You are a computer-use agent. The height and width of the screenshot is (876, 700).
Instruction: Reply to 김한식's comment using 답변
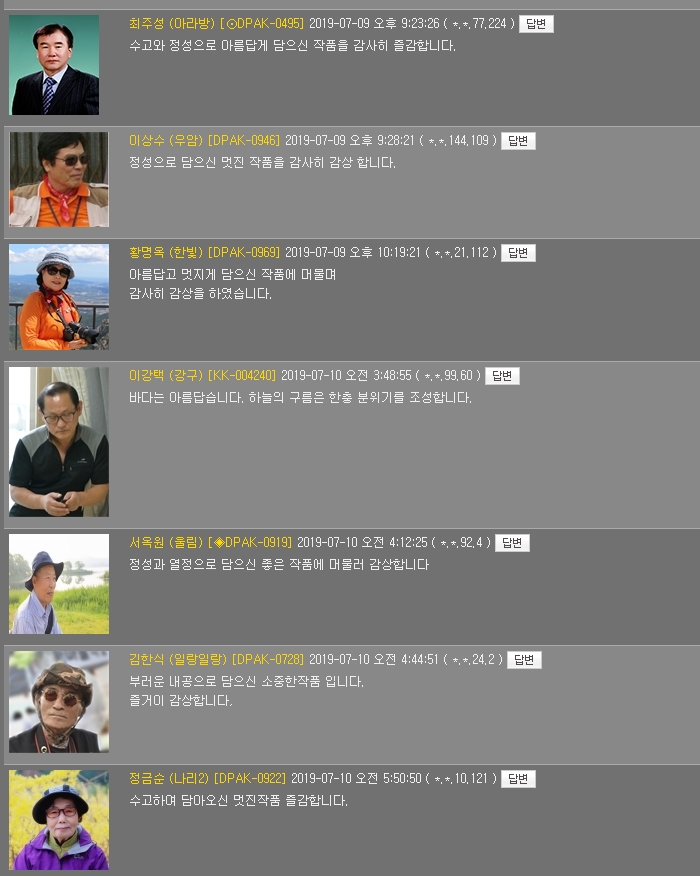point(524,660)
